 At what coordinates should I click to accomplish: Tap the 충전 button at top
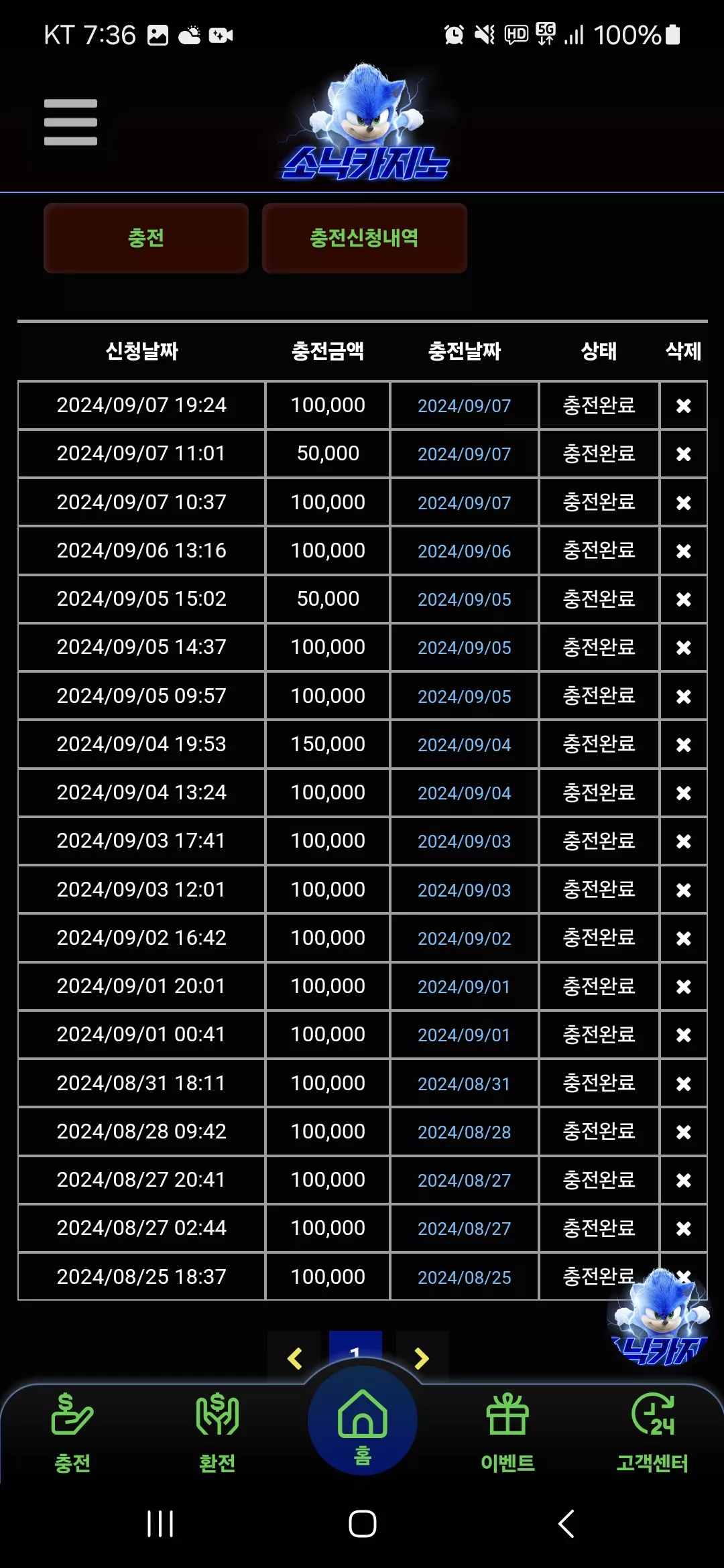click(146, 238)
